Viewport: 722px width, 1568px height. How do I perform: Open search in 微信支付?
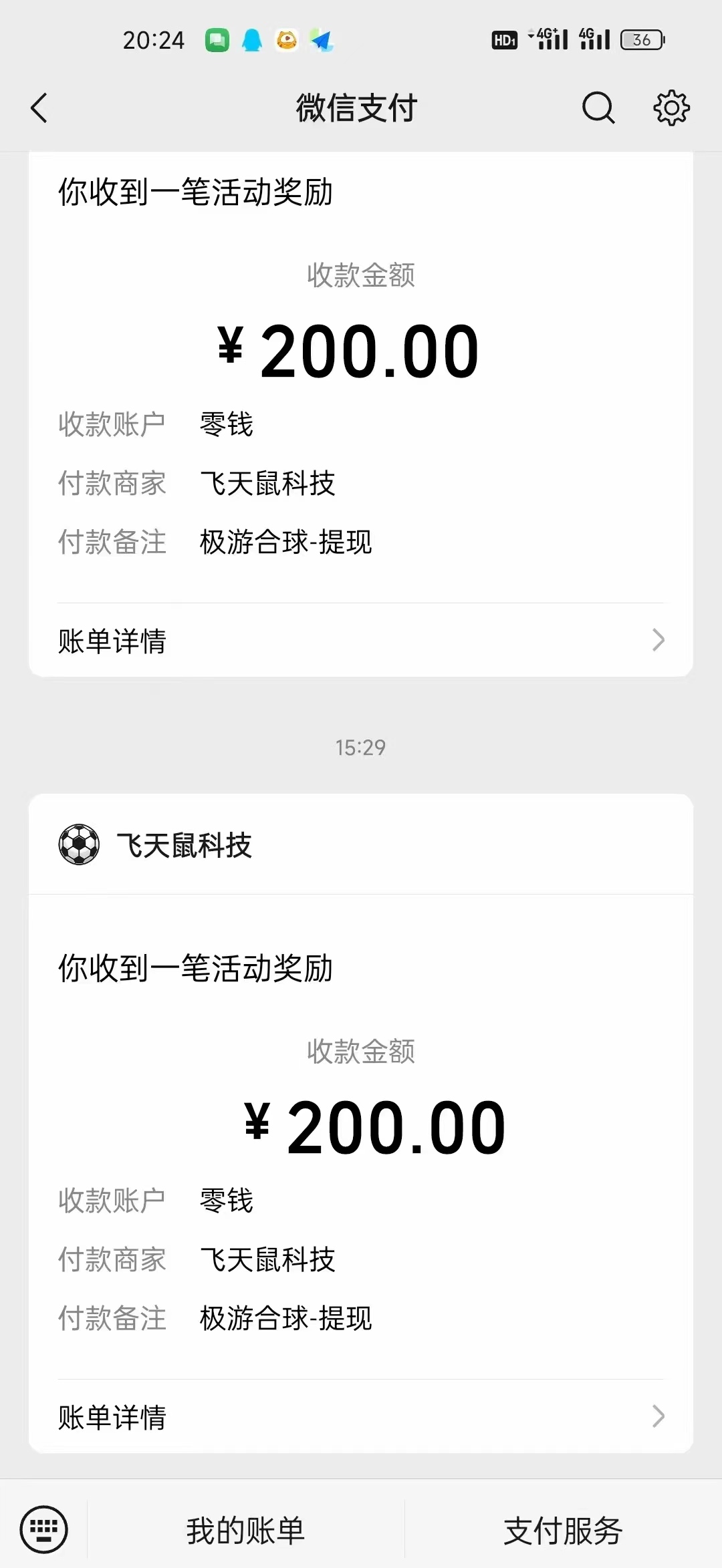(x=598, y=108)
